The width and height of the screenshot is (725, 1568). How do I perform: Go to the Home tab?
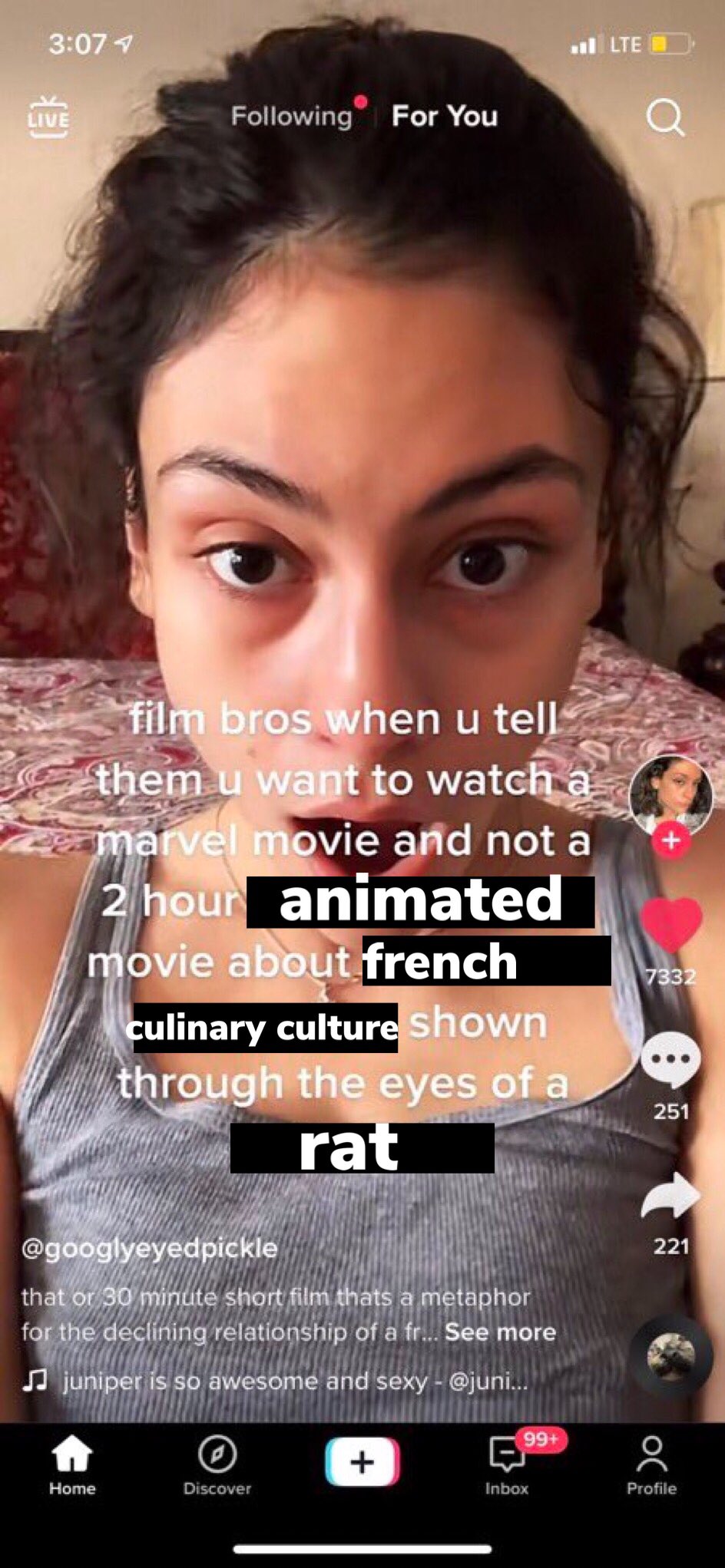(72, 1466)
